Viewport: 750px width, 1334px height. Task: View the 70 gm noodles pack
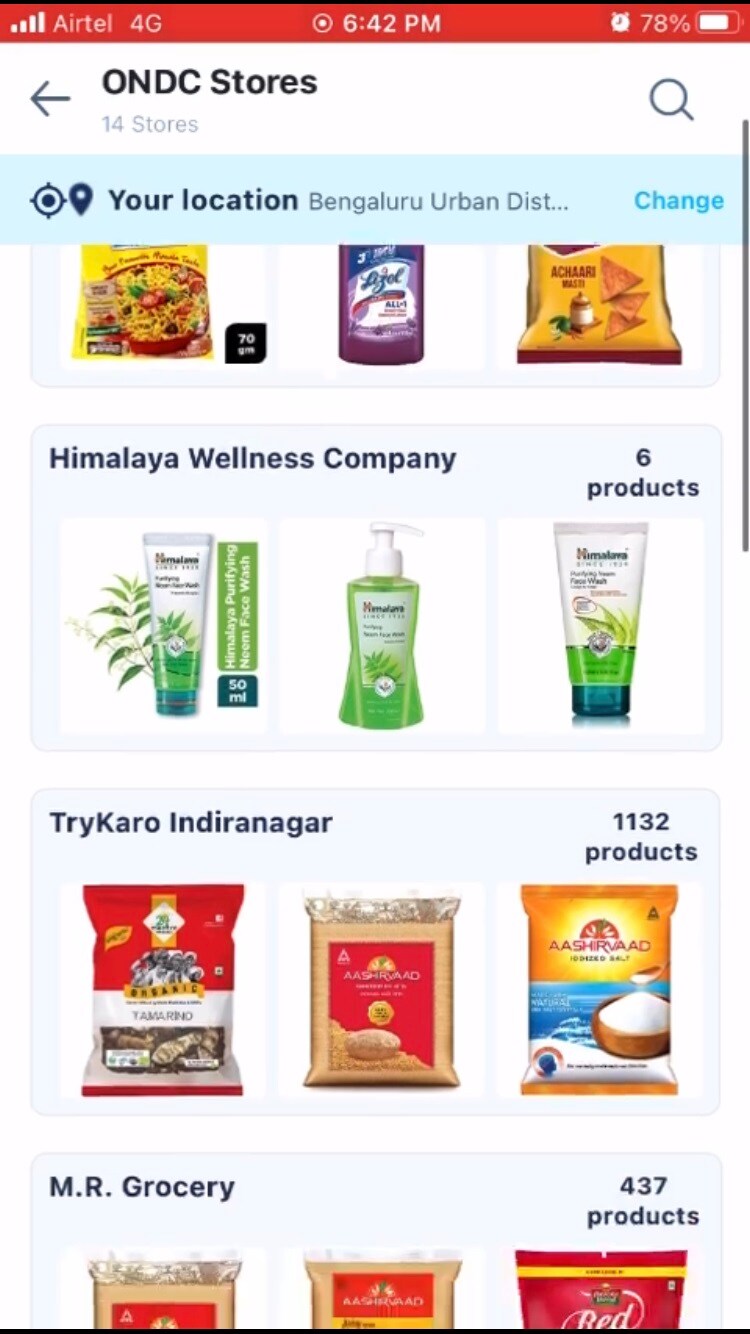point(163,303)
